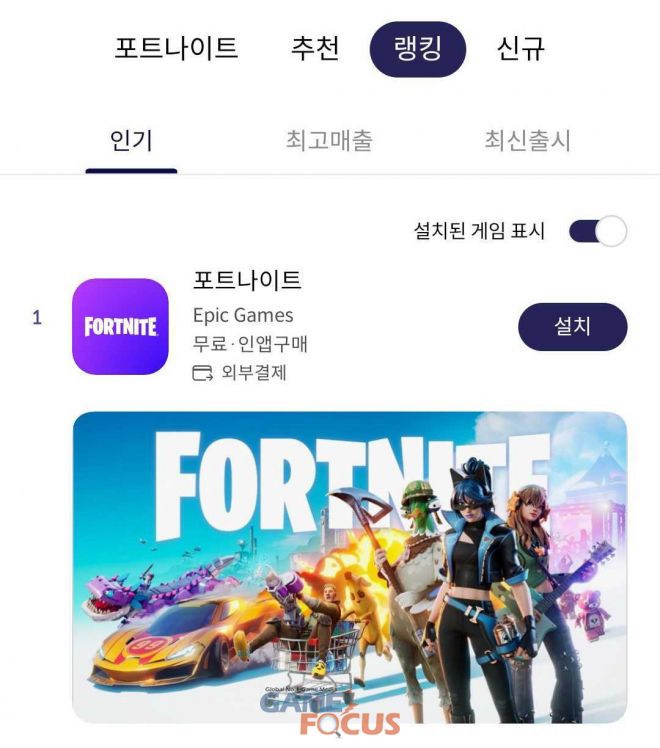This screenshot has width=660, height=748.
Task: Install 포트나이트 with the 설치 button
Action: 572,327
